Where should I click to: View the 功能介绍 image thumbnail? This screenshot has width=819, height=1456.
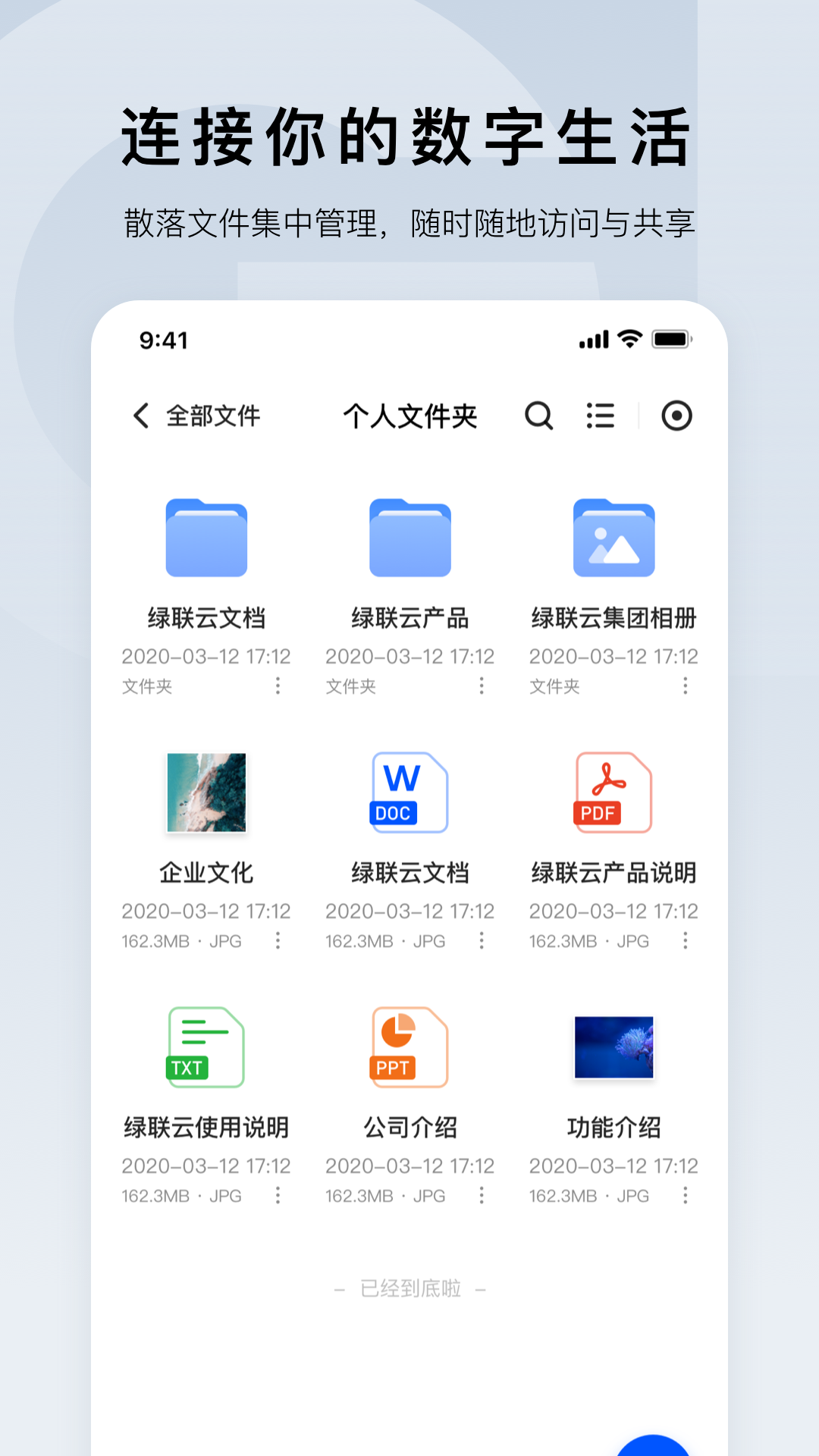(x=613, y=1048)
